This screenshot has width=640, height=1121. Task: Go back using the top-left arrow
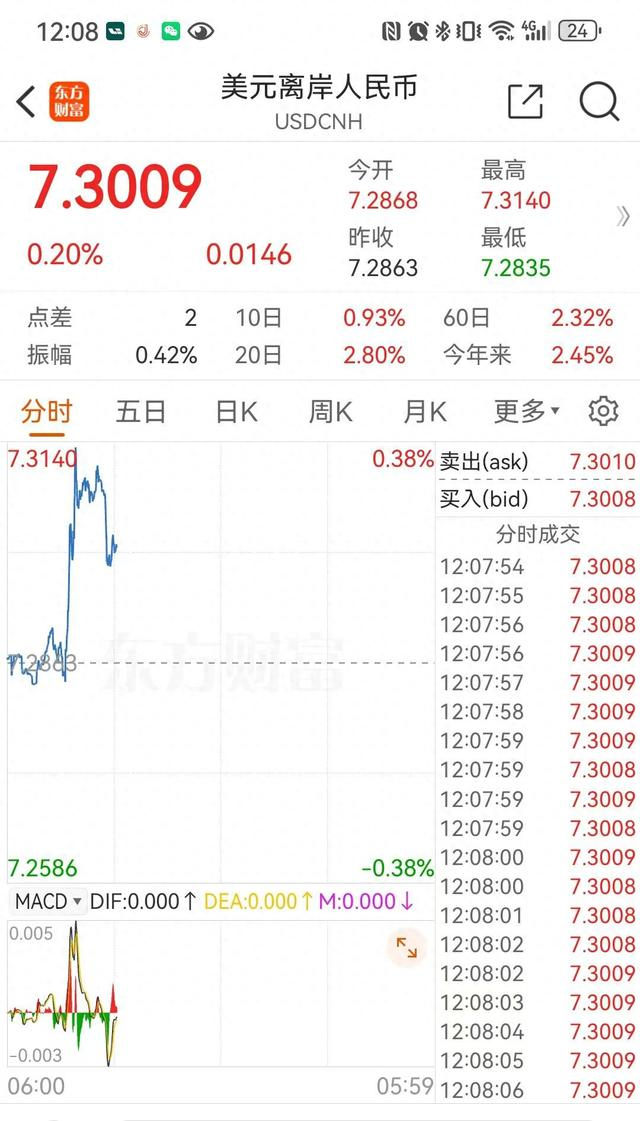(27, 101)
